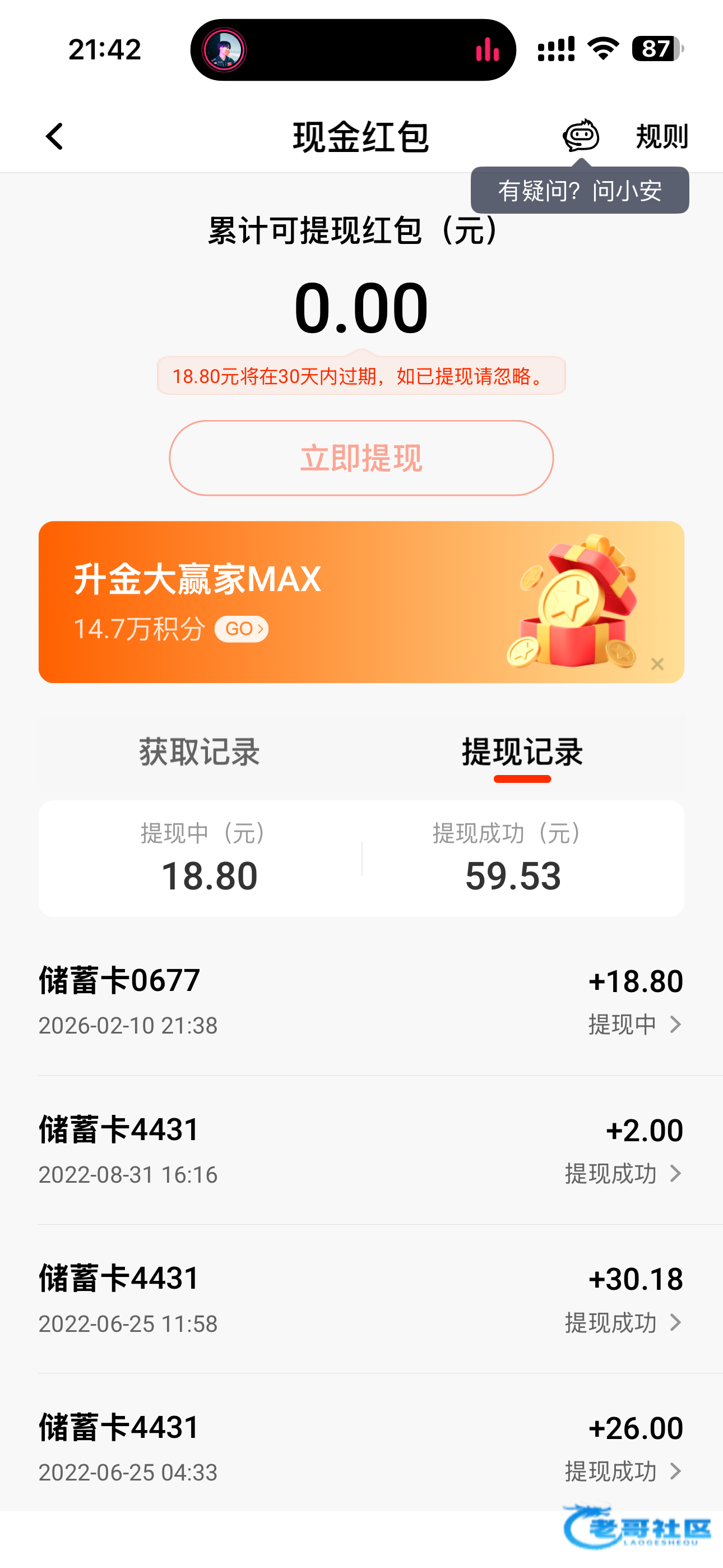Tap the 立即提现 withdraw button
Image resolution: width=723 pixels, height=1568 pixels.
pos(361,458)
